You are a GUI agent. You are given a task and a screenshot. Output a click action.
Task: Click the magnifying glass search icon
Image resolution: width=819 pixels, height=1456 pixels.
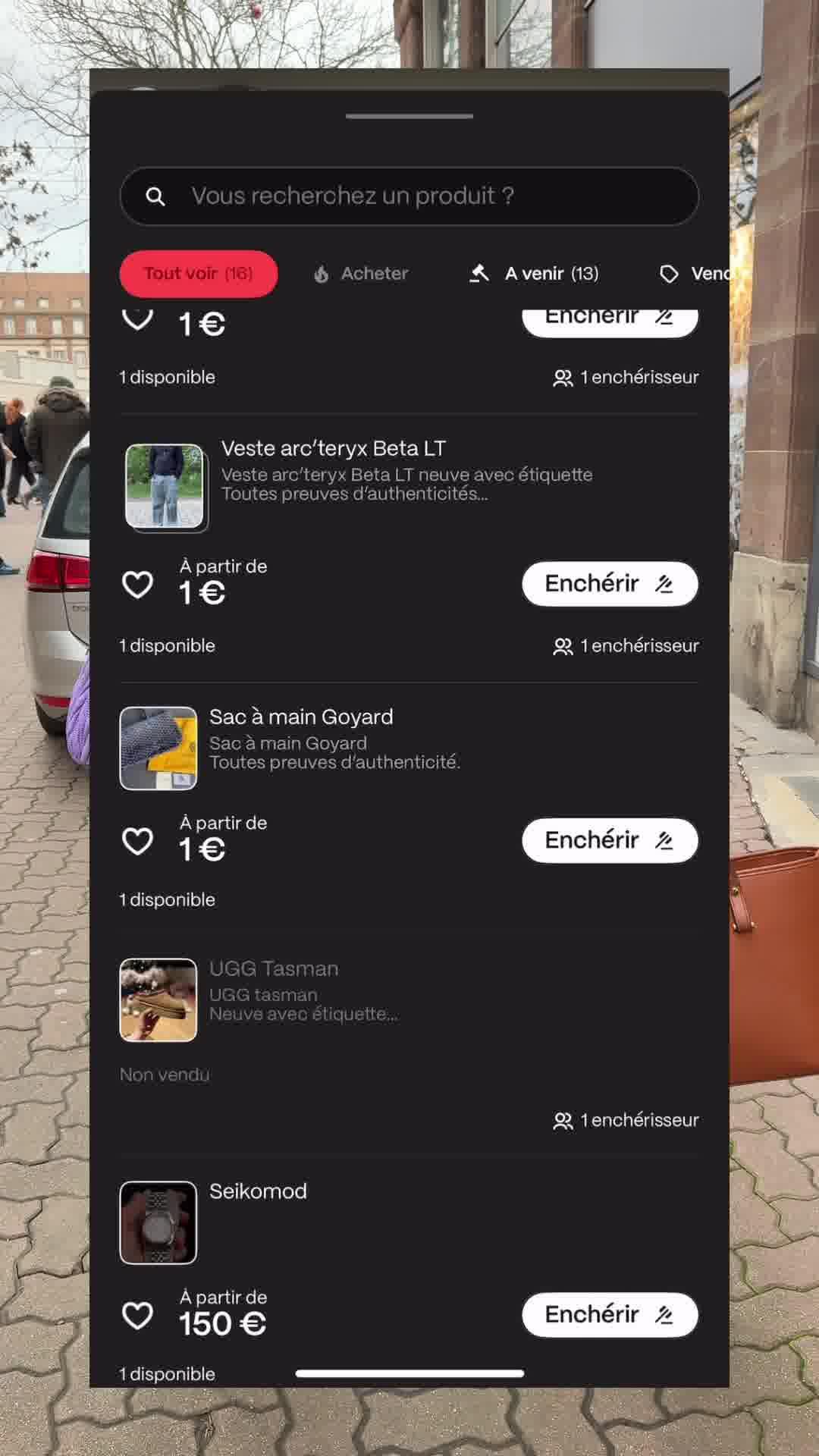tap(155, 196)
